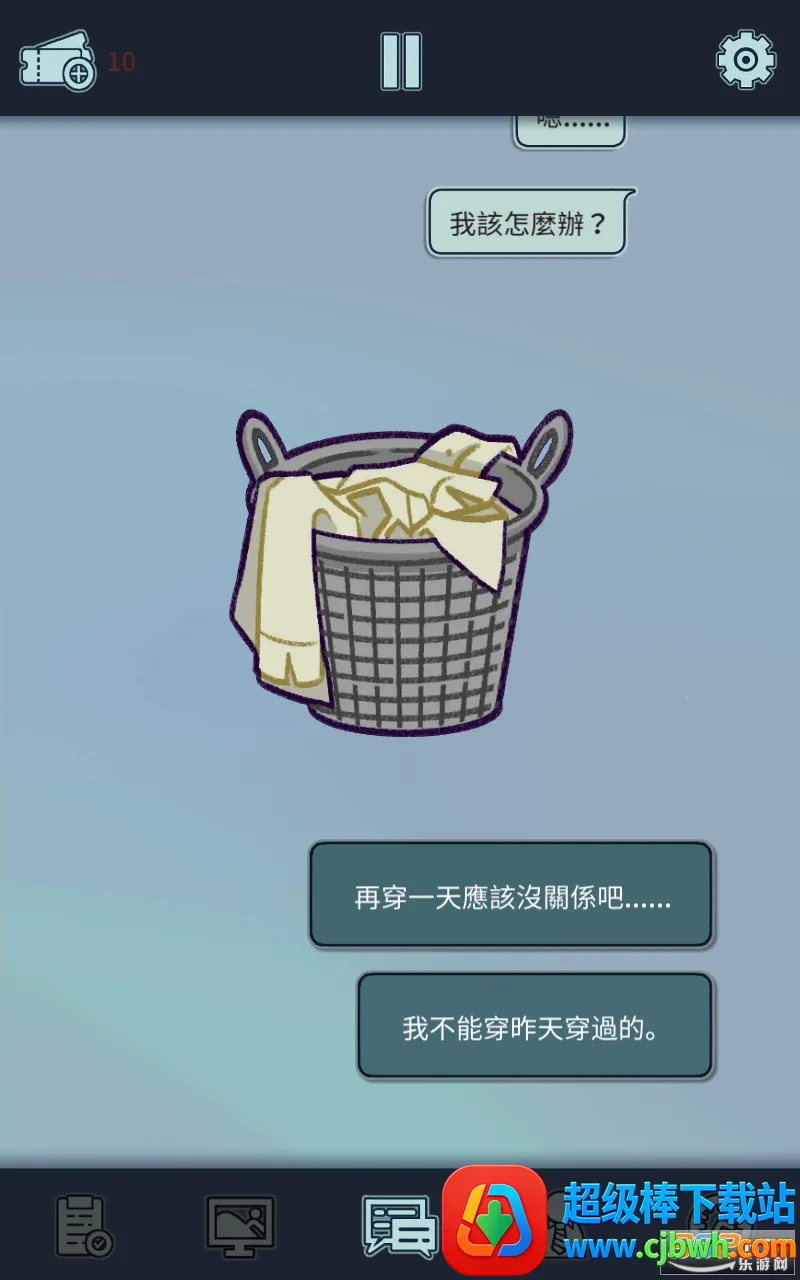Screen dimensions: 800x1280
Task: Tap the add ticket icon
Action: [59, 61]
